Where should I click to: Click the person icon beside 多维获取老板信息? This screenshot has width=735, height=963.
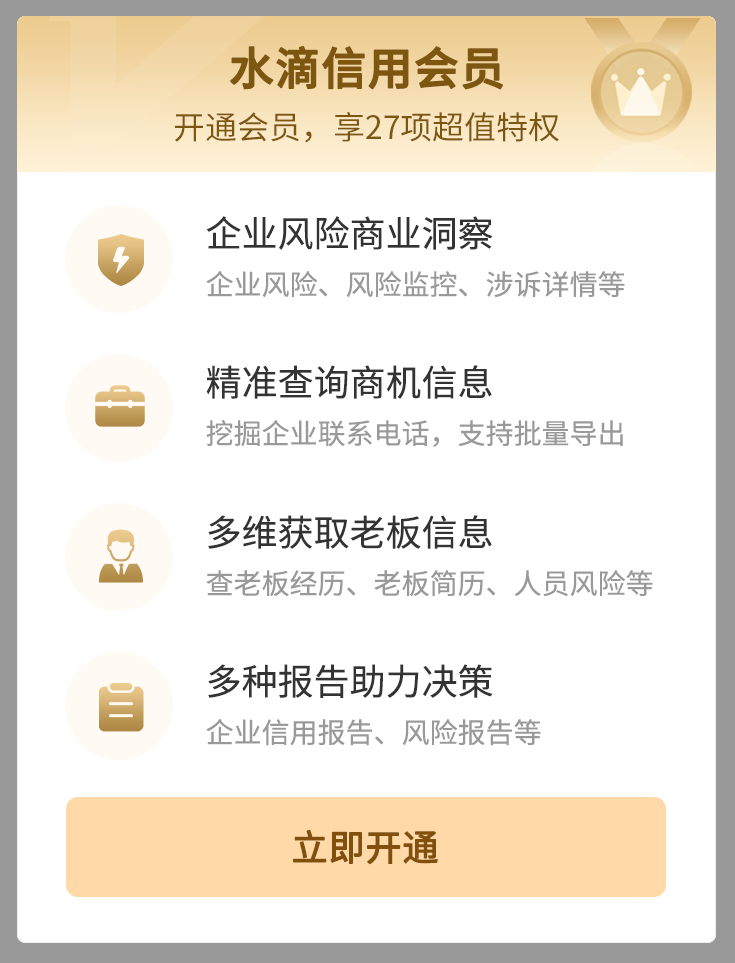[x=119, y=556]
